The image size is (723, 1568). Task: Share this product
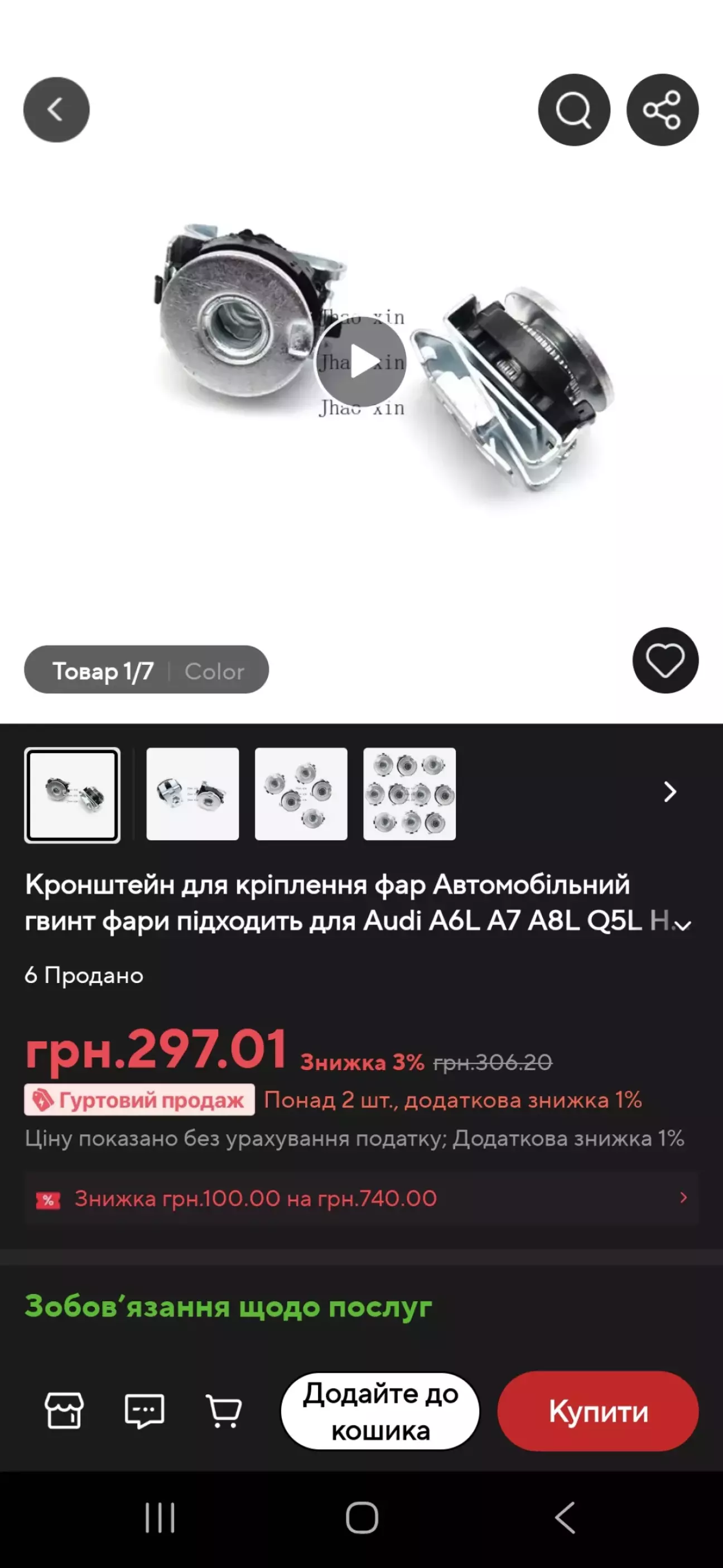662,110
